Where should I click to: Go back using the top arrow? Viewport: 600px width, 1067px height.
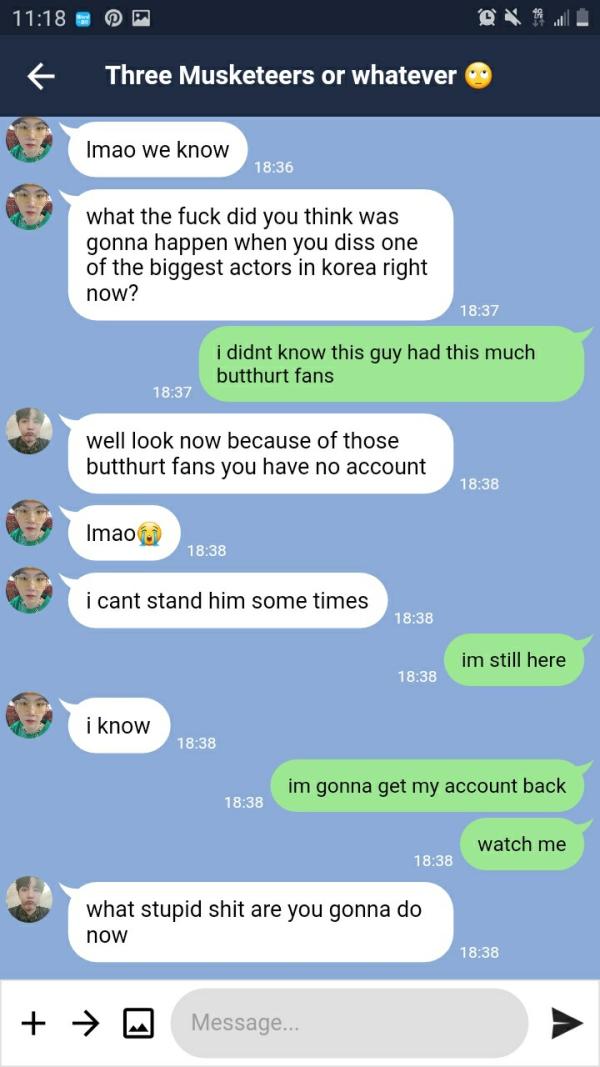[40, 76]
